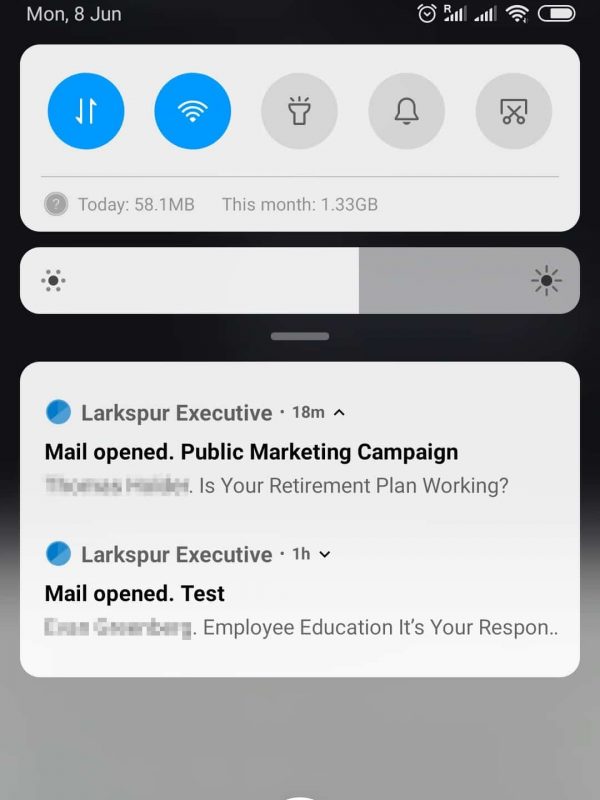The width and height of the screenshot is (600, 800).
Task: Take a screenshot with scissors icon
Action: tap(513, 111)
